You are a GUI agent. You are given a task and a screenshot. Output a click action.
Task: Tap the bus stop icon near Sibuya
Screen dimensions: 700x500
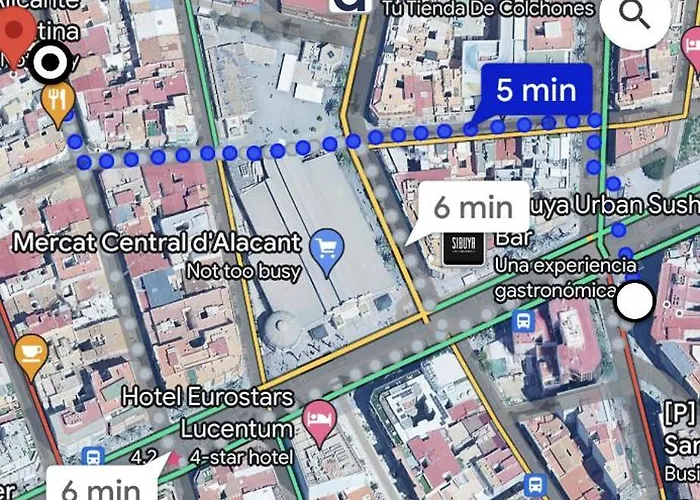[x=522, y=322]
